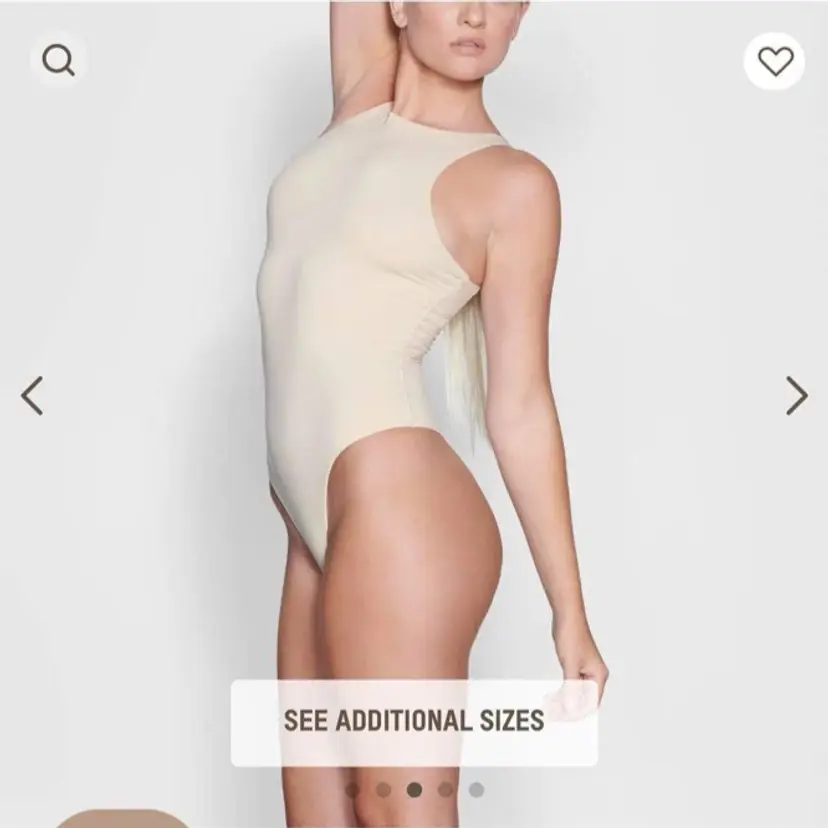The image size is (828, 828).
Task: Add this bodysuit to favorites
Action: 774,61
